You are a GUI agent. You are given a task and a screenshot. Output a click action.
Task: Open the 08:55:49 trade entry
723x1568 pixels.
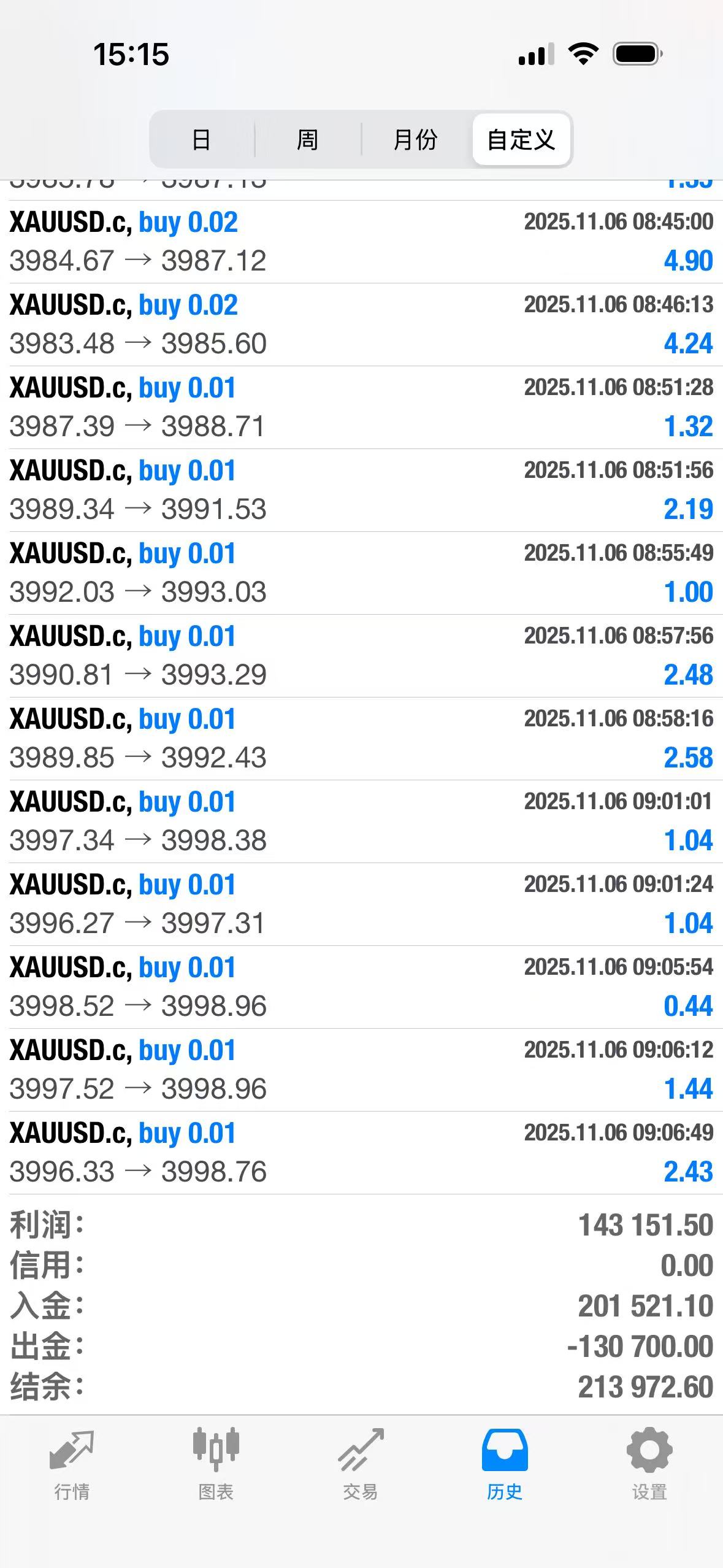point(361,573)
